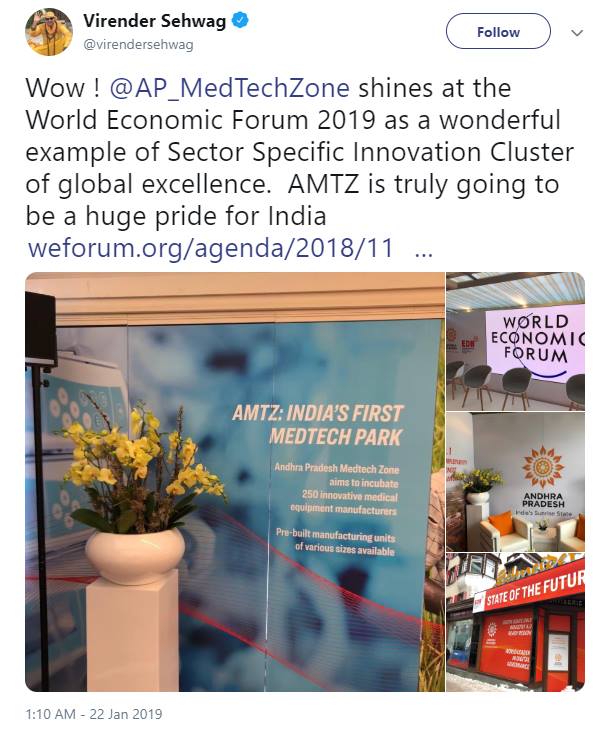Open the 22 Jan 2019 tweet timestamp
Image resolution: width=612 pixels, height=732 pixels.
(94, 714)
